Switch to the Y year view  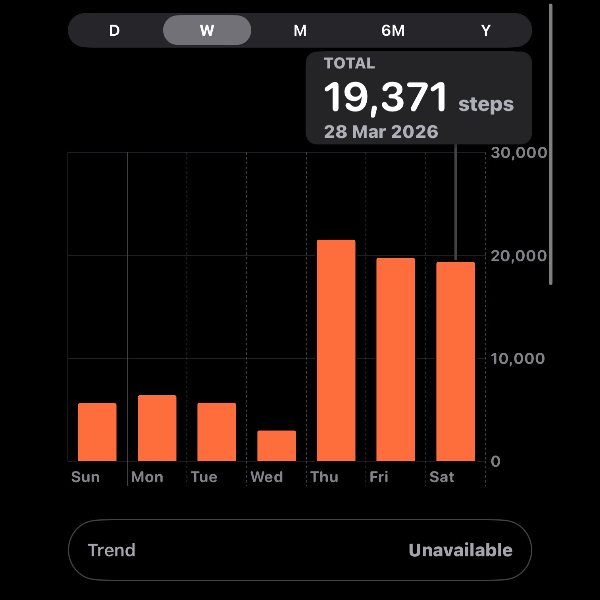click(x=486, y=30)
